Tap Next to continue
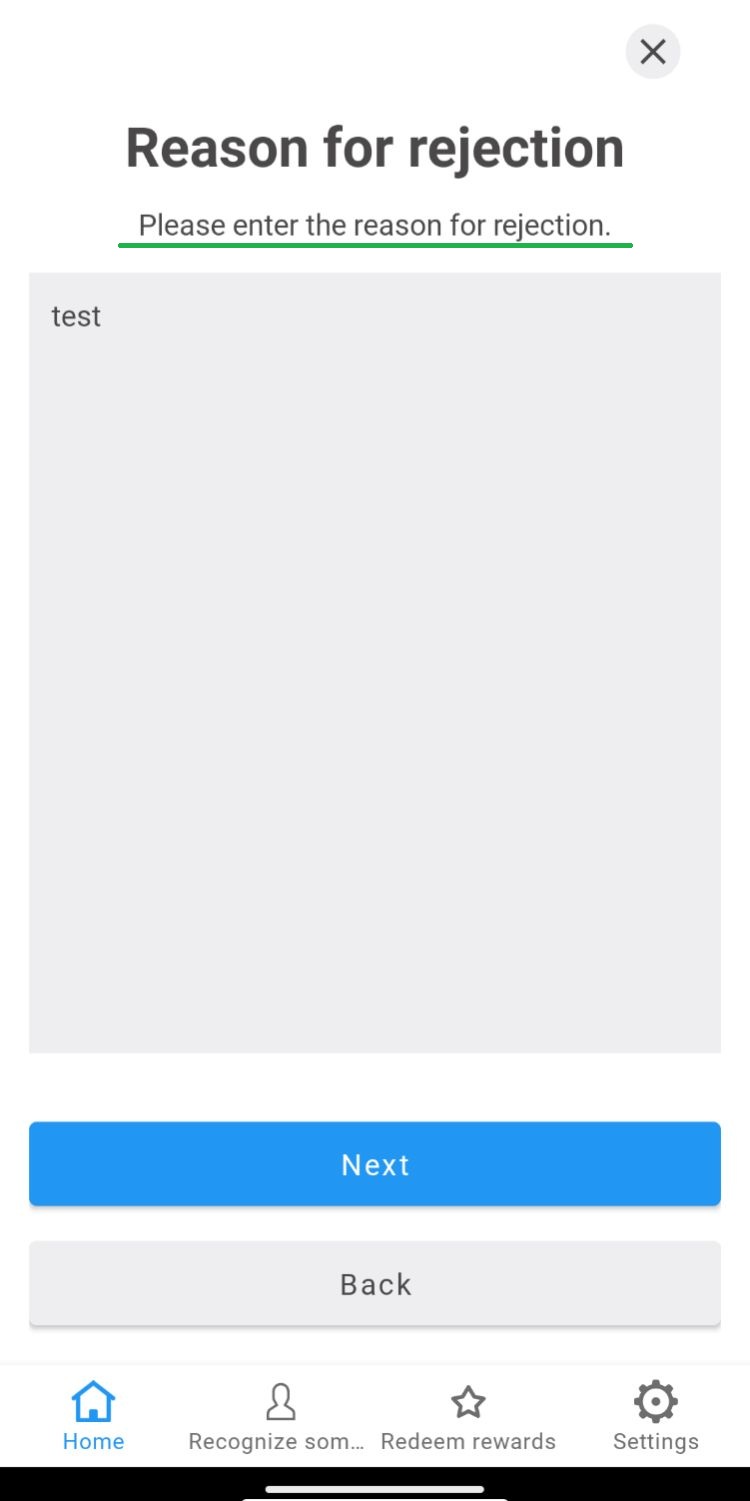The height and width of the screenshot is (1501, 750). click(375, 1164)
